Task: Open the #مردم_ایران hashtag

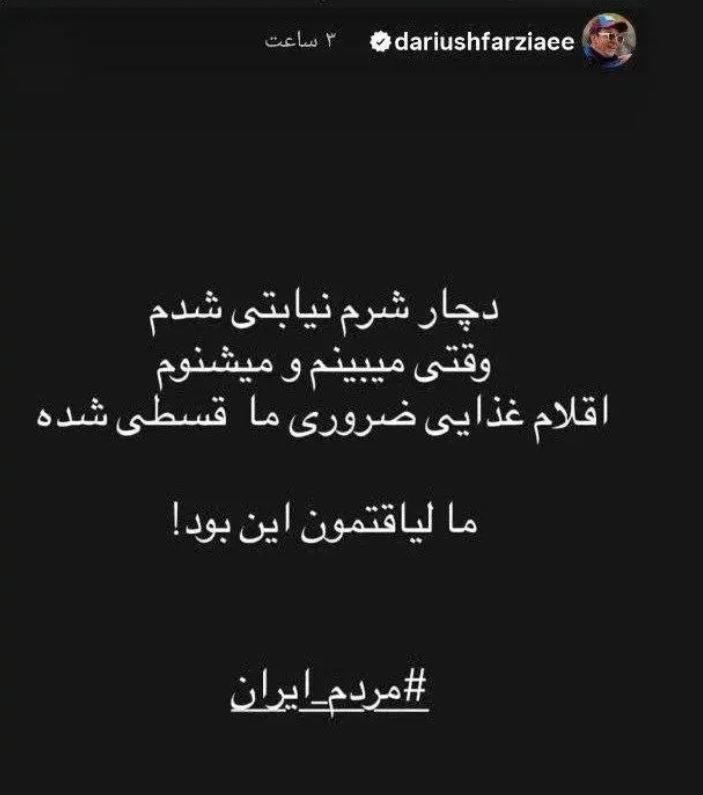Action: pyautogui.click(x=329, y=690)
